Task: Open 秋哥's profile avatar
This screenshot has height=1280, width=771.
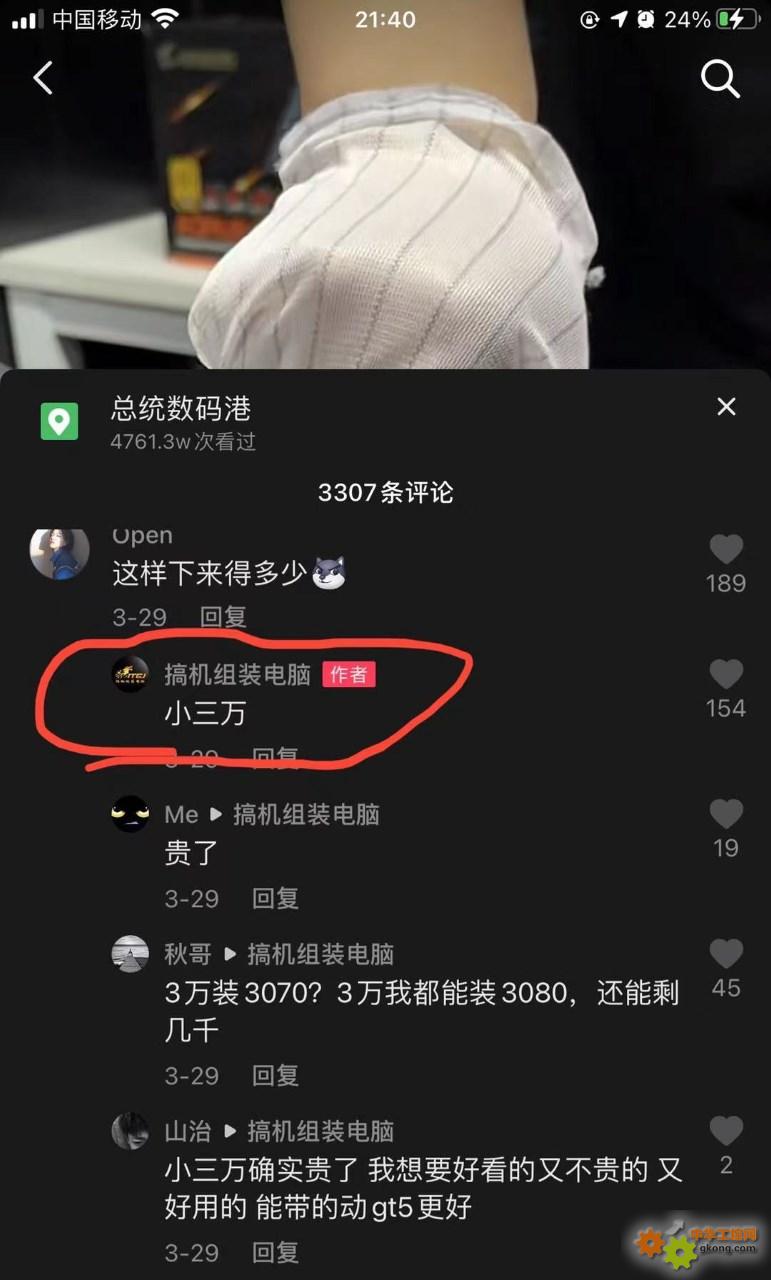Action: pyautogui.click(x=130, y=954)
